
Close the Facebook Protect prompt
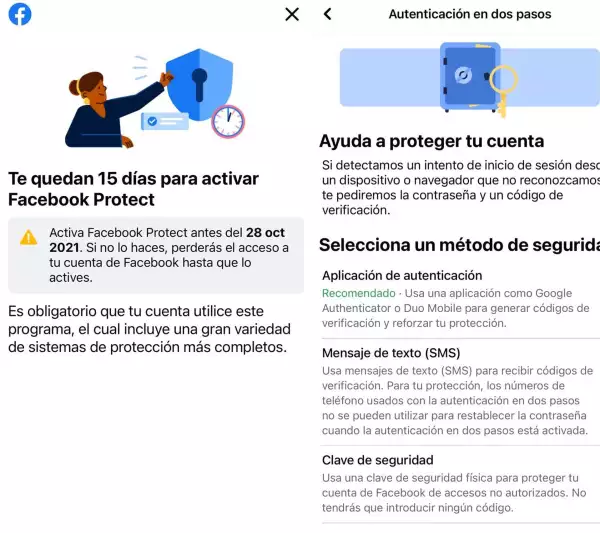click(291, 14)
